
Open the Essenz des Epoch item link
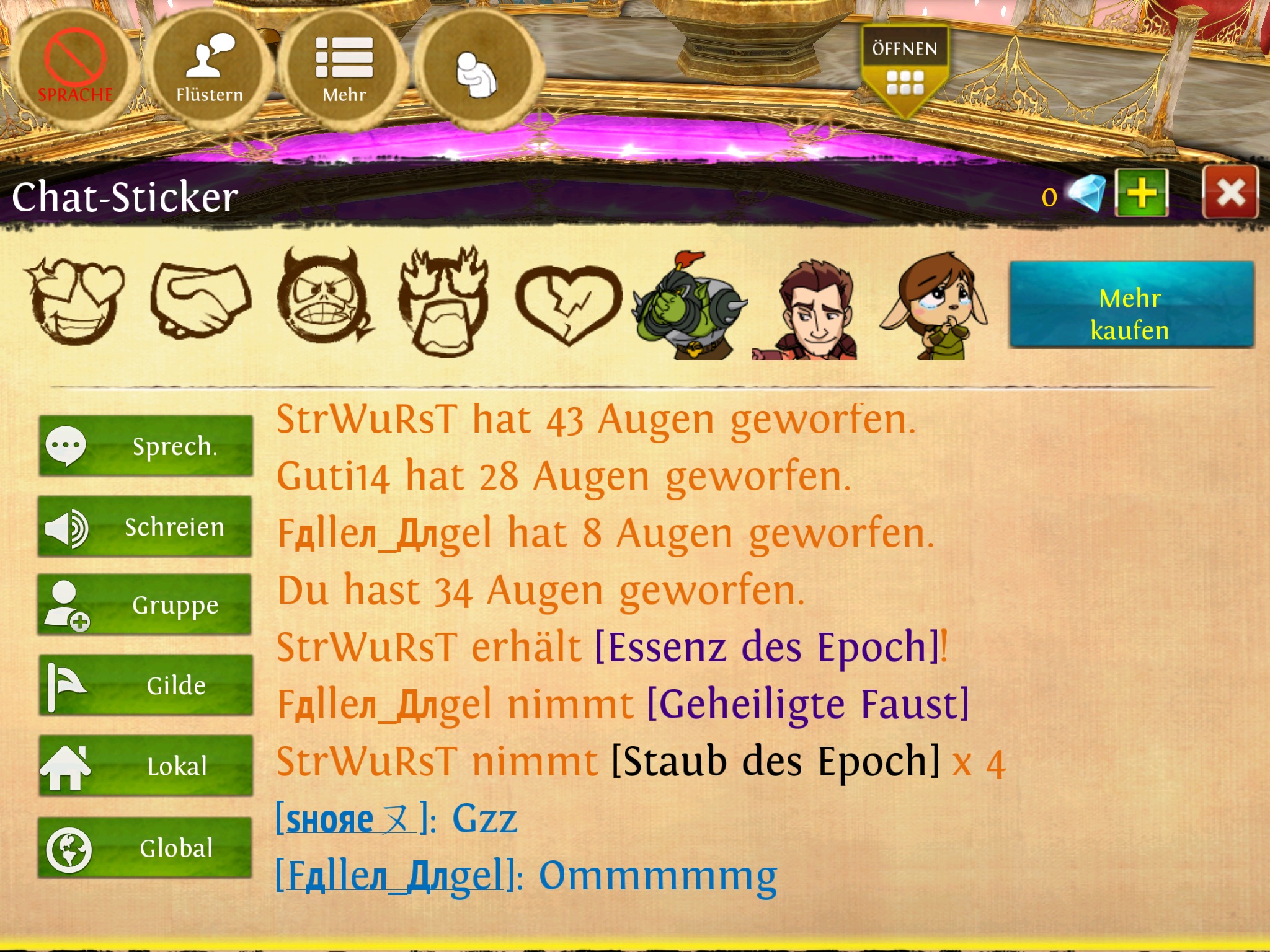tap(768, 648)
